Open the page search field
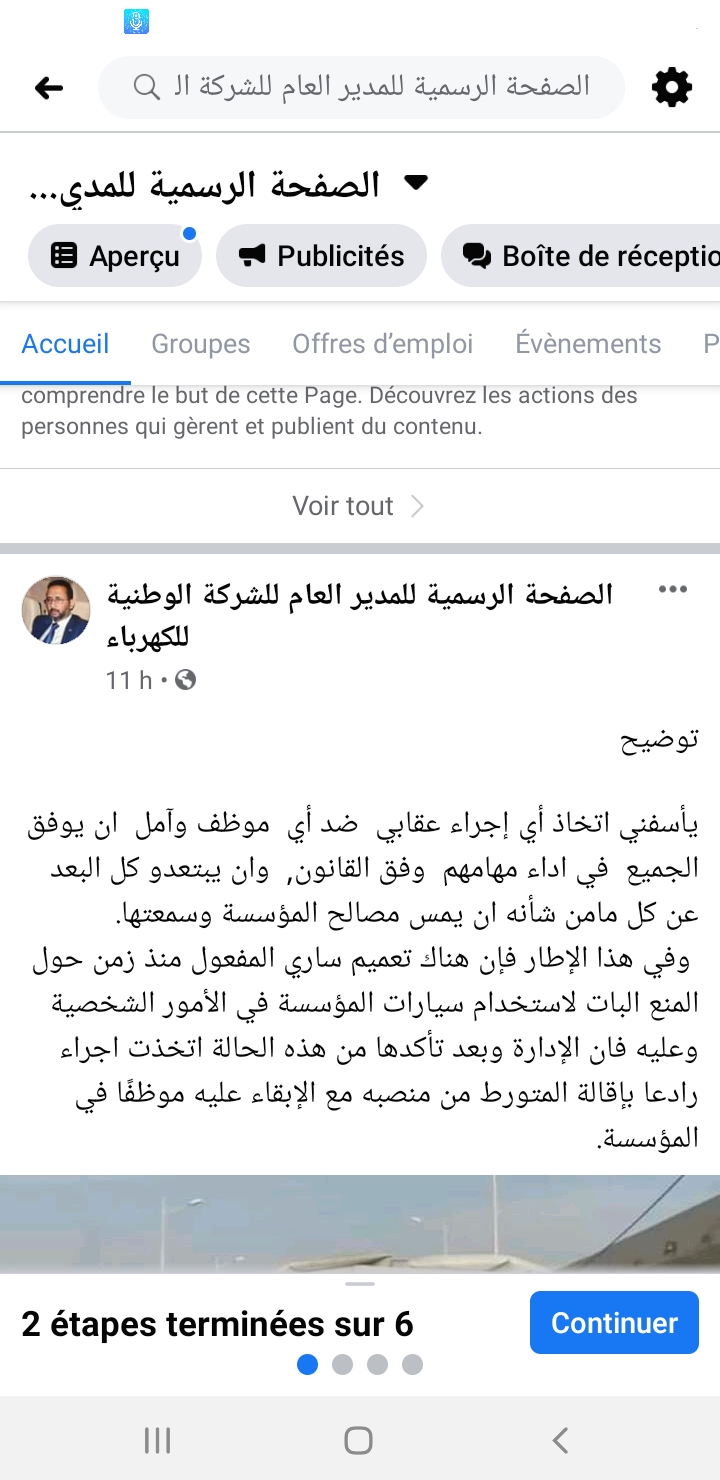The height and width of the screenshot is (1480, 720). (360, 88)
